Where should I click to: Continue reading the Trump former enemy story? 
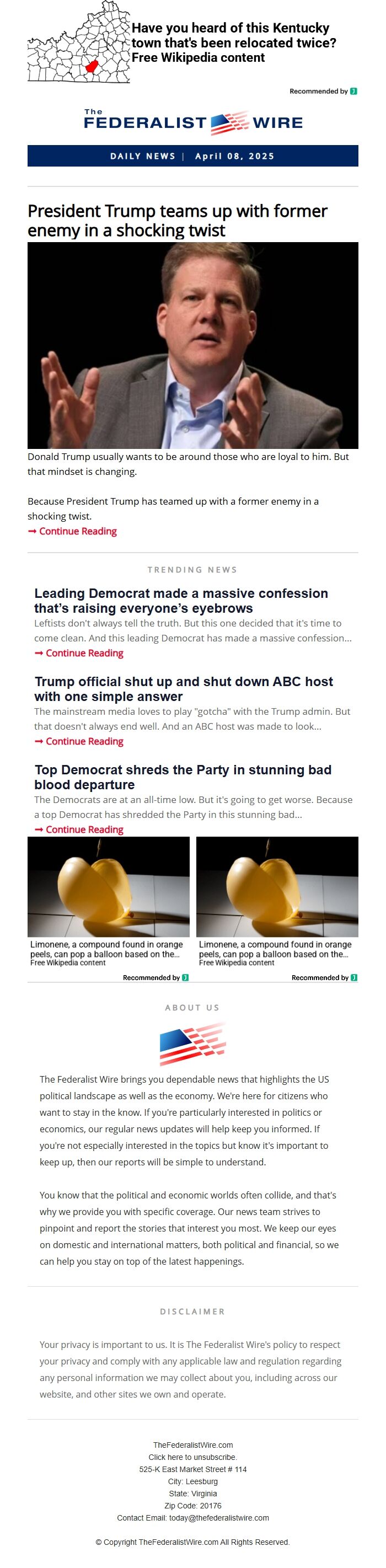pos(72,531)
